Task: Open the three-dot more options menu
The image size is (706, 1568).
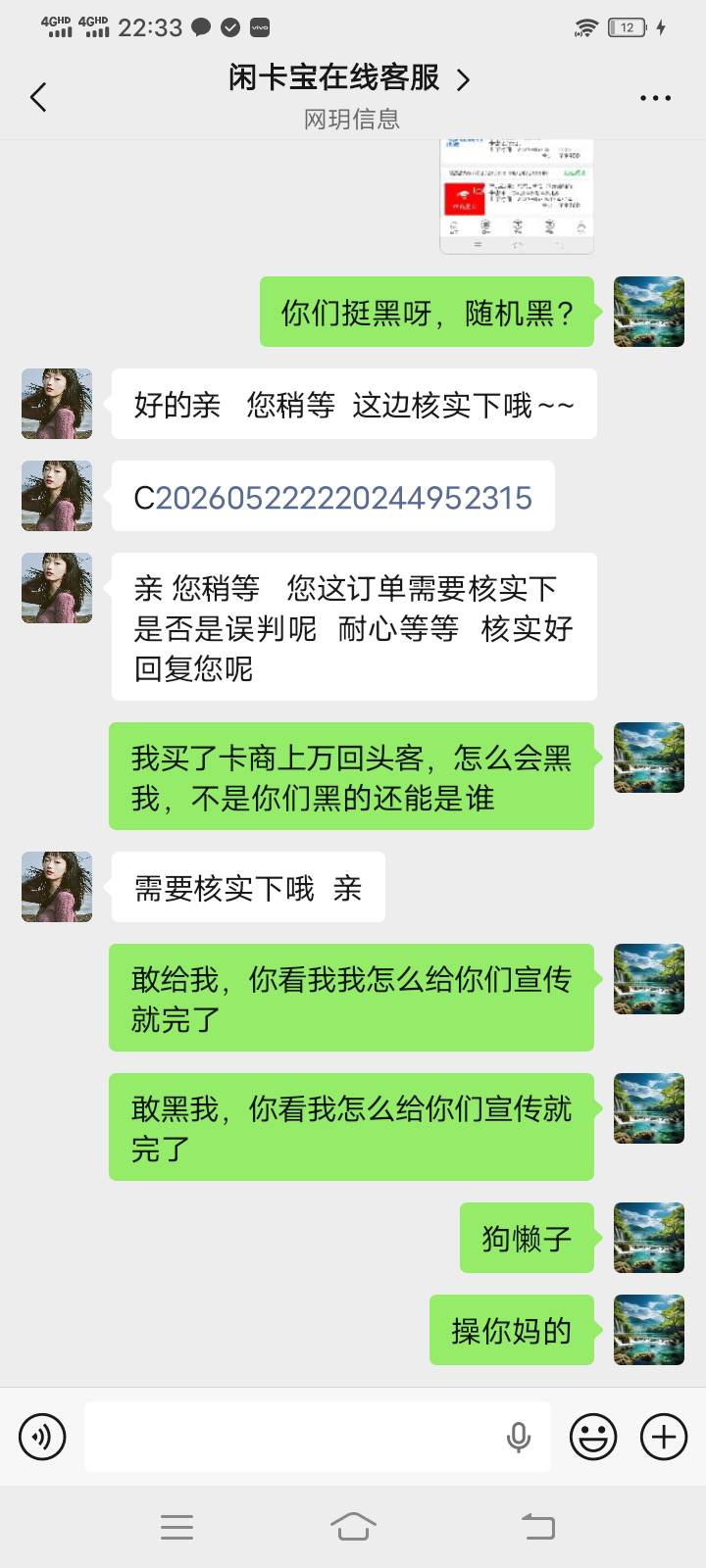Action: (x=655, y=98)
